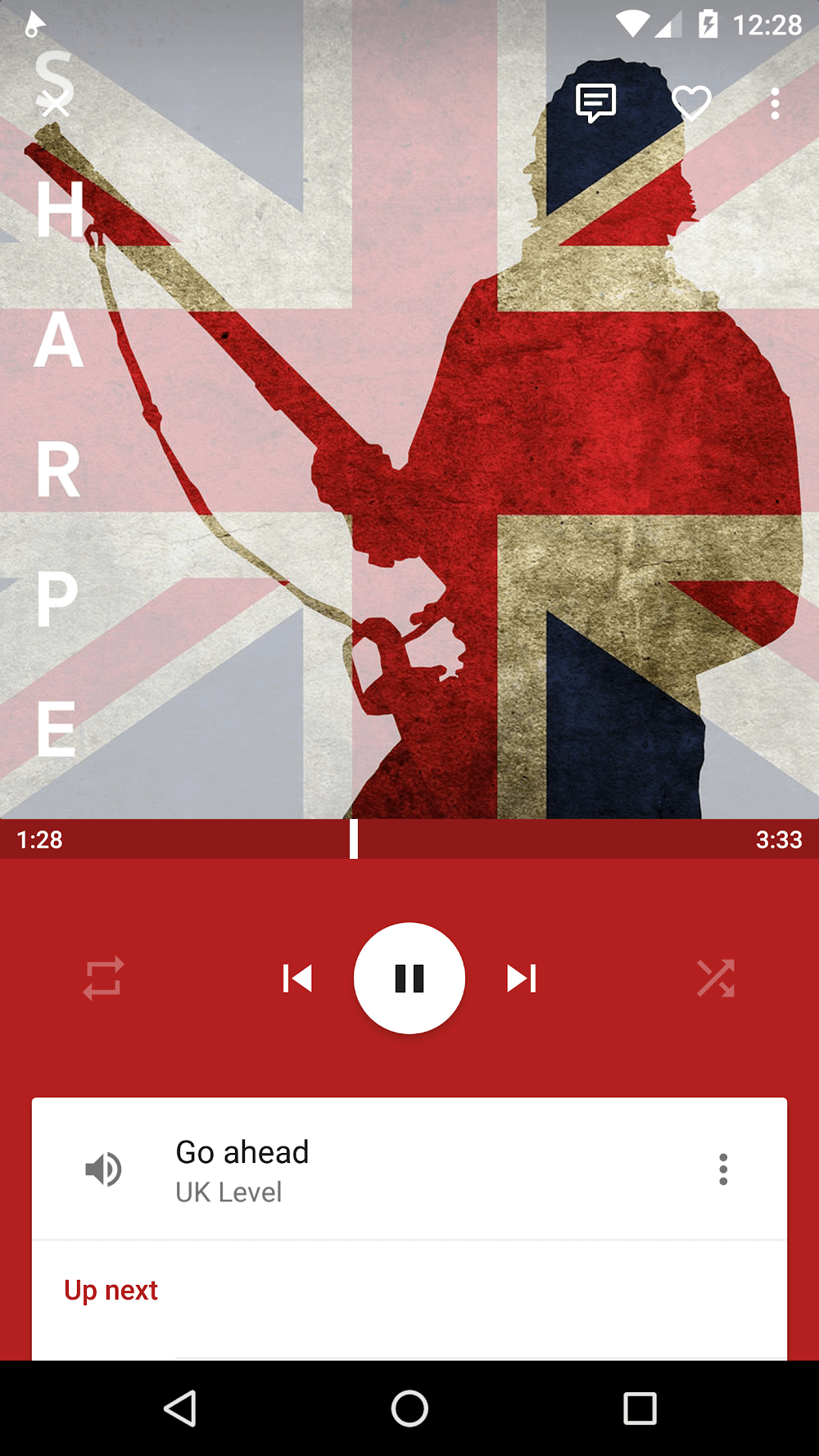Go back using system navigation
The height and width of the screenshot is (1456, 819).
pos(180,1409)
